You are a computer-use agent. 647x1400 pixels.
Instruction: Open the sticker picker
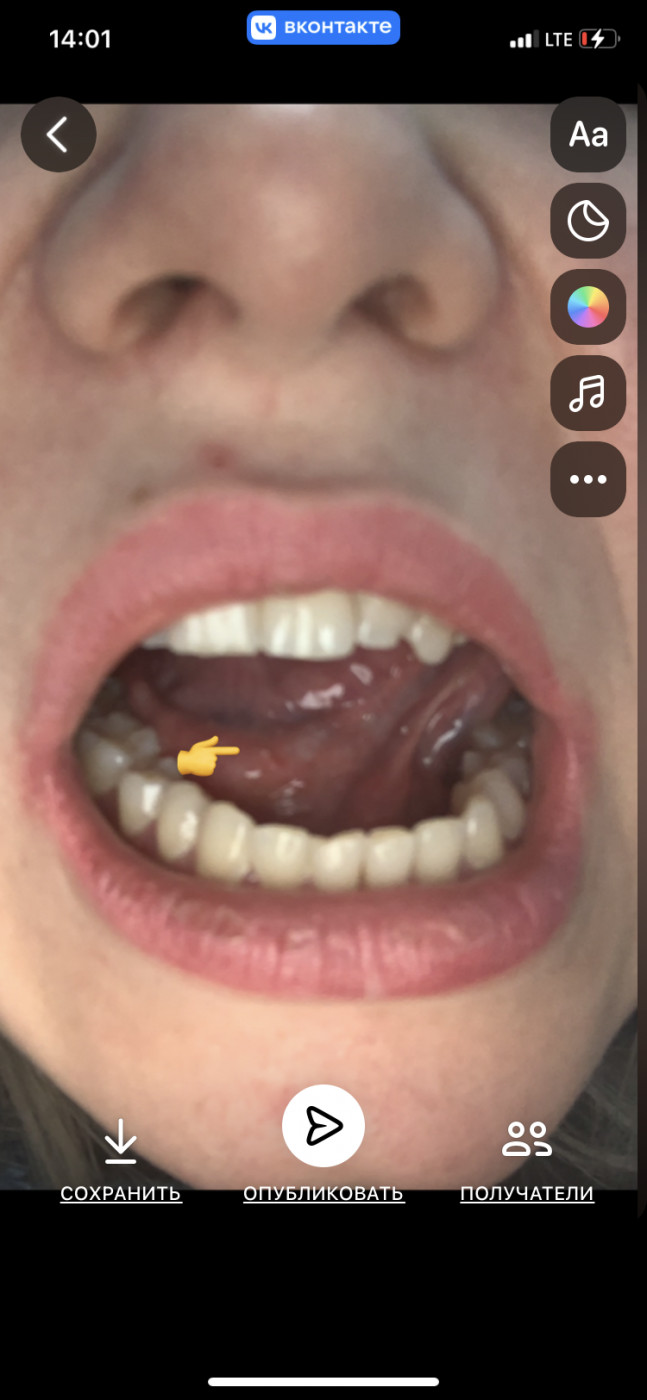[x=588, y=221]
